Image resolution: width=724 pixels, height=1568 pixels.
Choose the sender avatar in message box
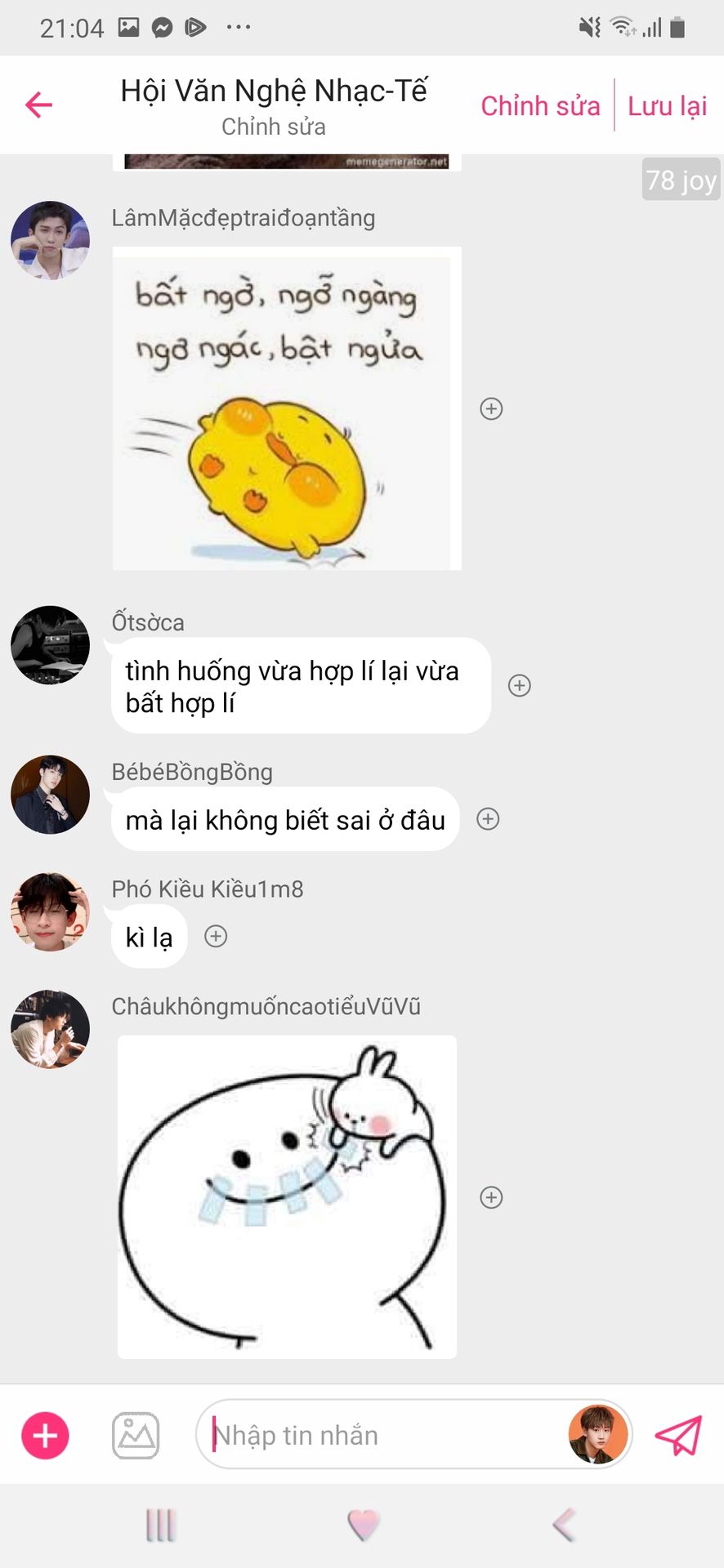(x=598, y=1434)
